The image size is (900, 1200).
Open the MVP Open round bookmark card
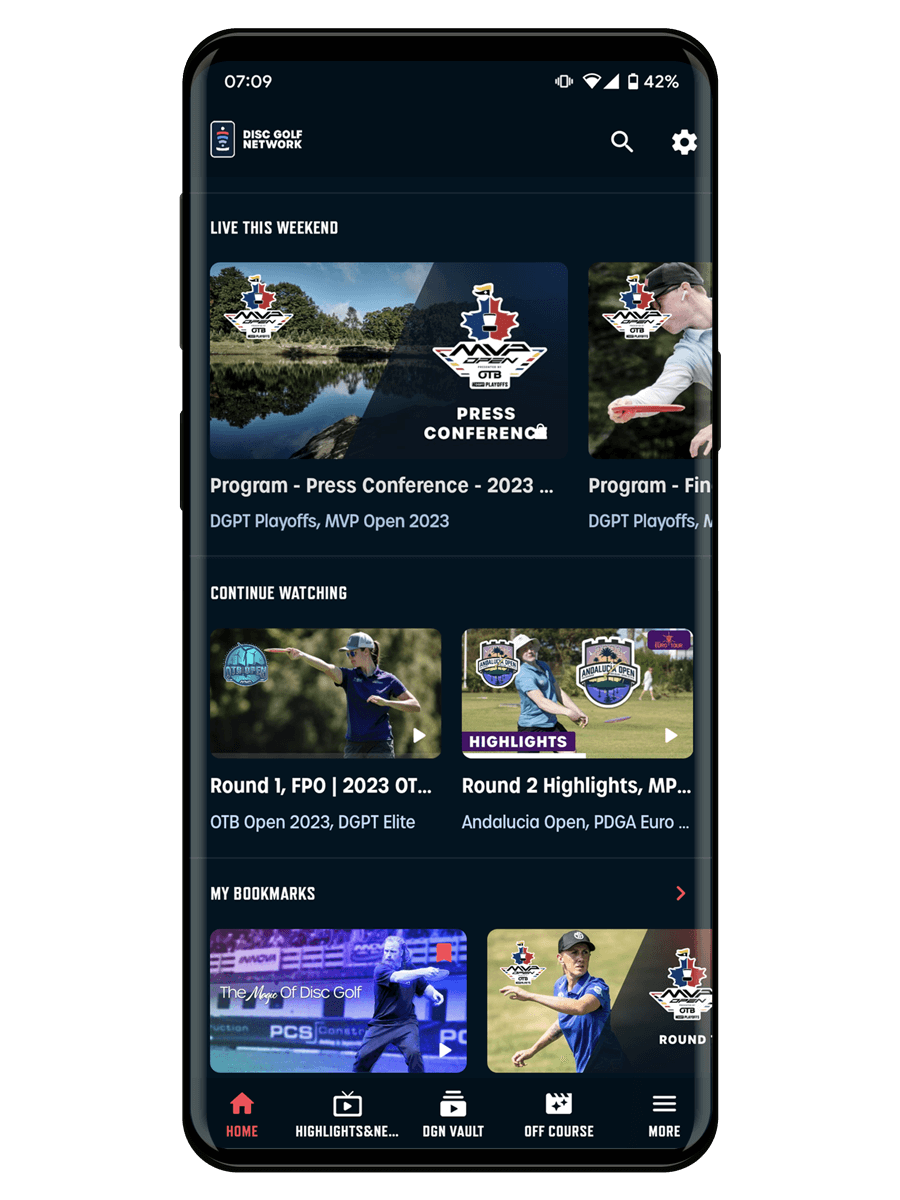(598, 1000)
